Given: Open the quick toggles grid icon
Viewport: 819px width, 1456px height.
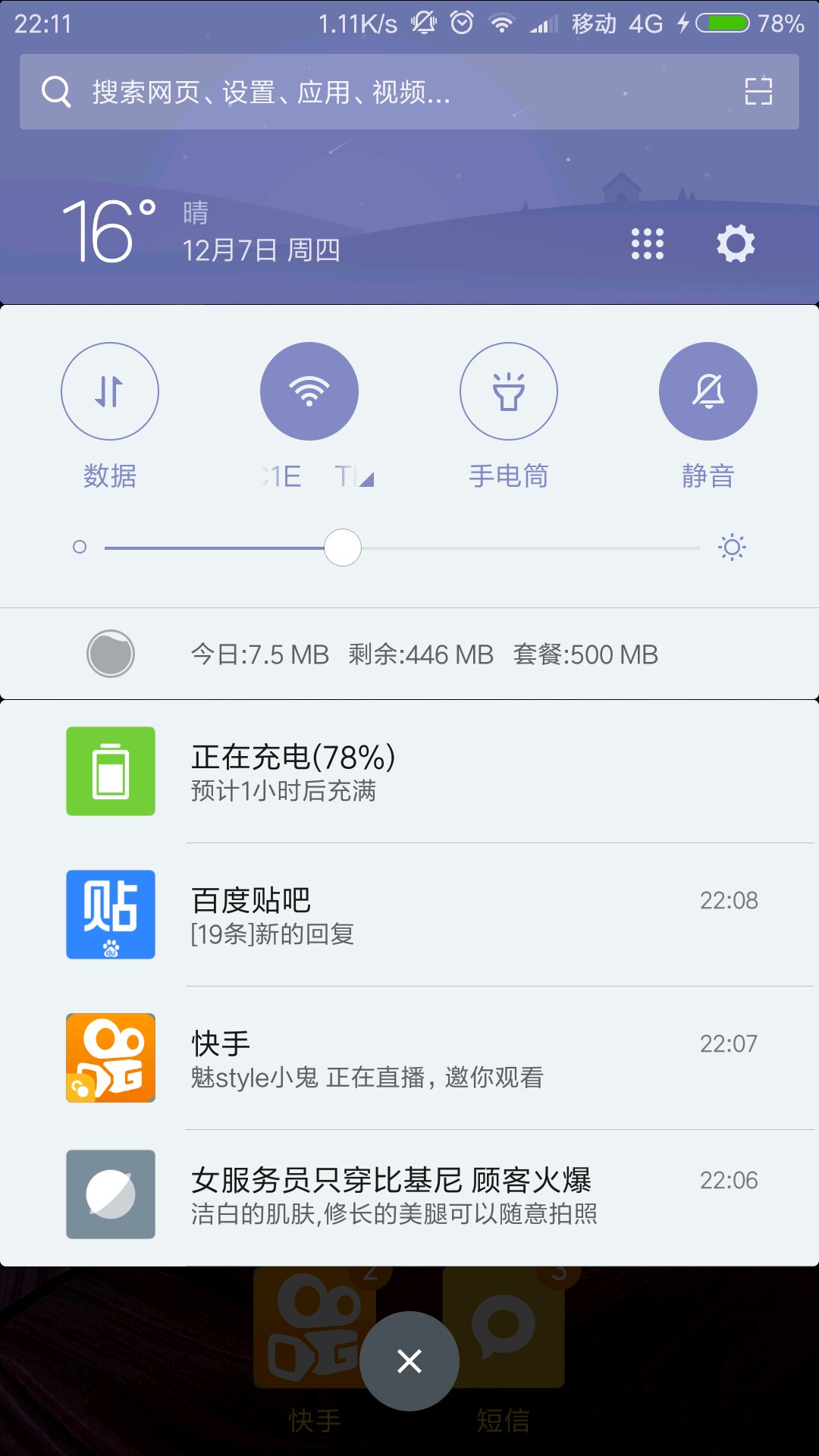Looking at the screenshot, I should pyautogui.click(x=647, y=244).
